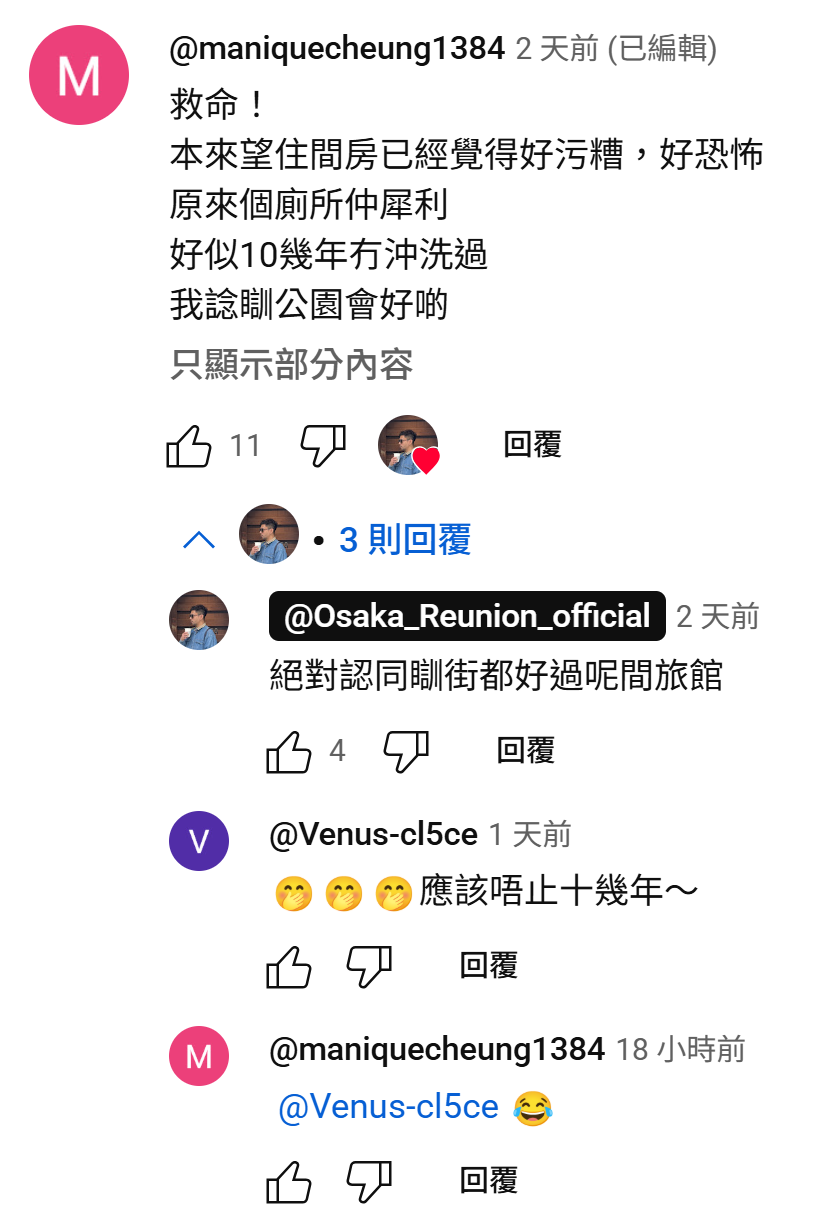
Task: Like Osaka_Reunion_official's reply
Action: click(289, 752)
